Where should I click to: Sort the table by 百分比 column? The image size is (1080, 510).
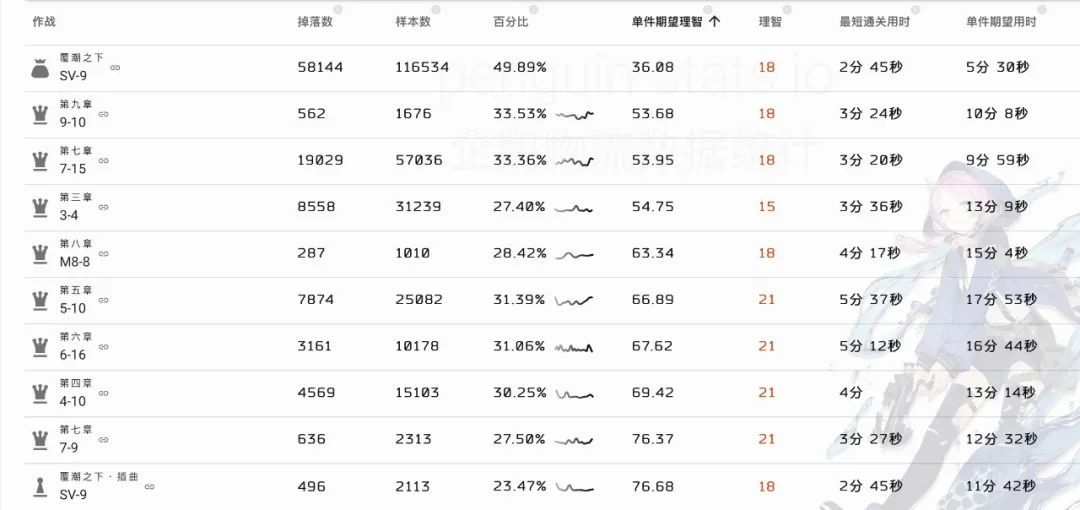point(512,21)
